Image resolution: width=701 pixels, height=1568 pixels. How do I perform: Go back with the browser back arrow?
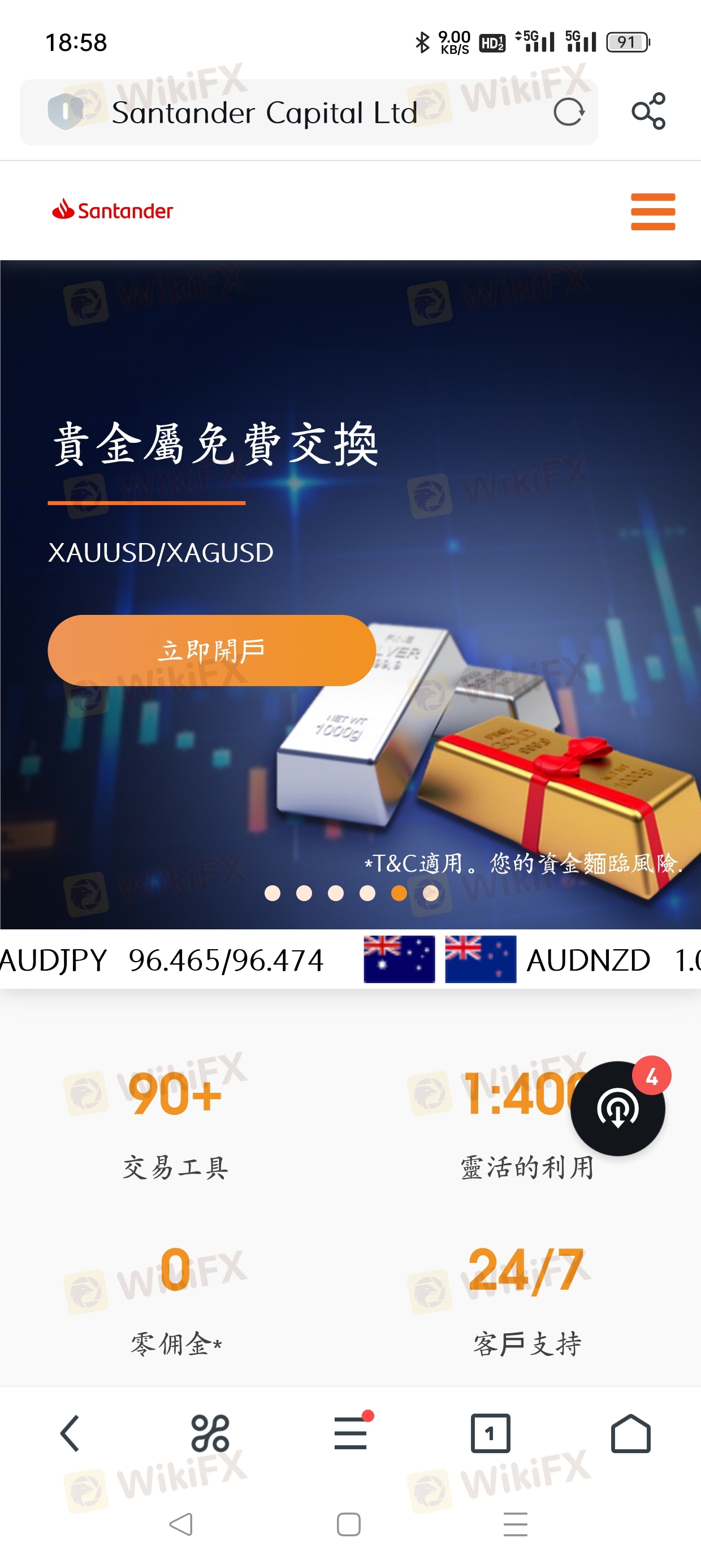[70, 1433]
